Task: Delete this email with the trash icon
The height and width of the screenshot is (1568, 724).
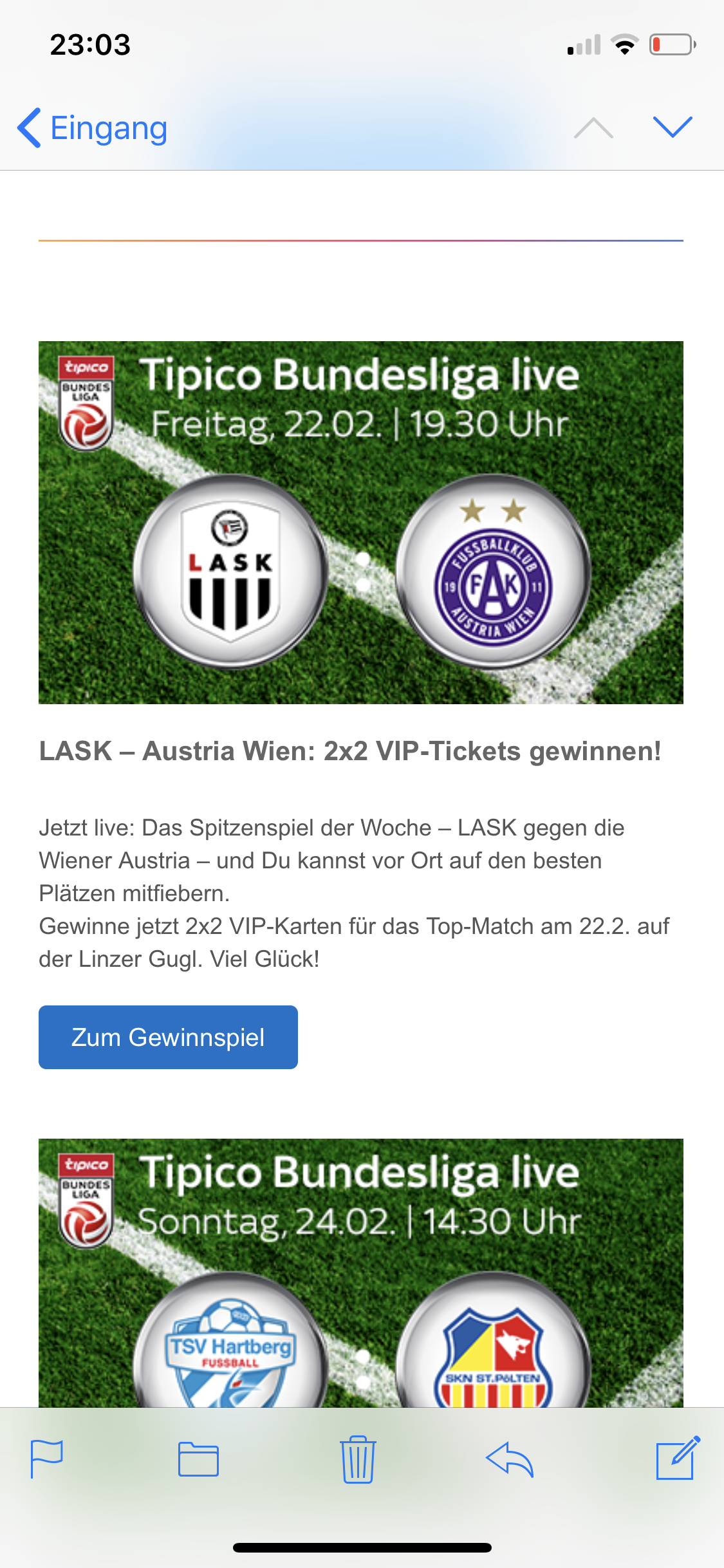Action: (x=358, y=1459)
